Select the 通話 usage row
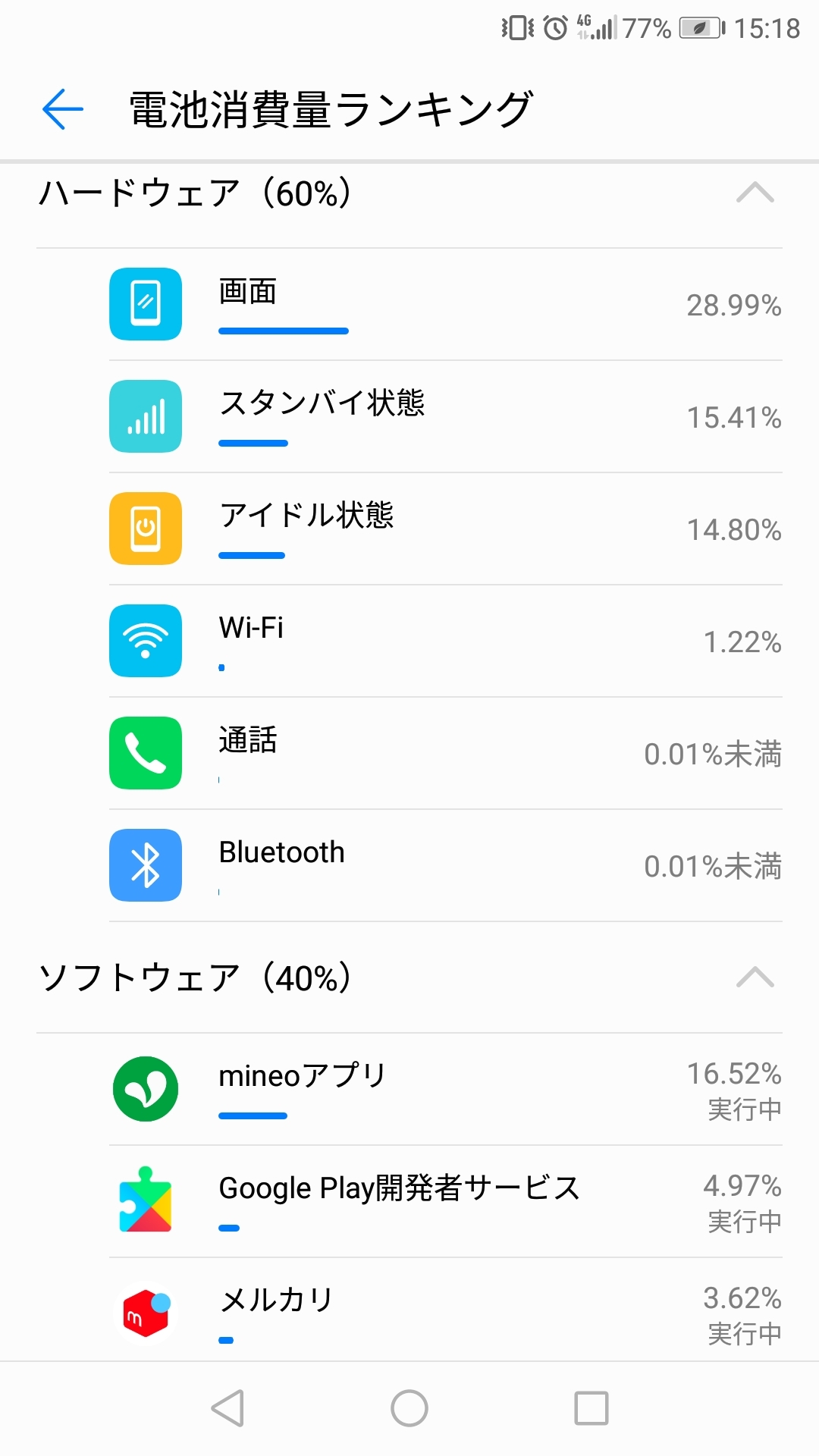This screenshot has height=1456, width=819. coord(446,754)
